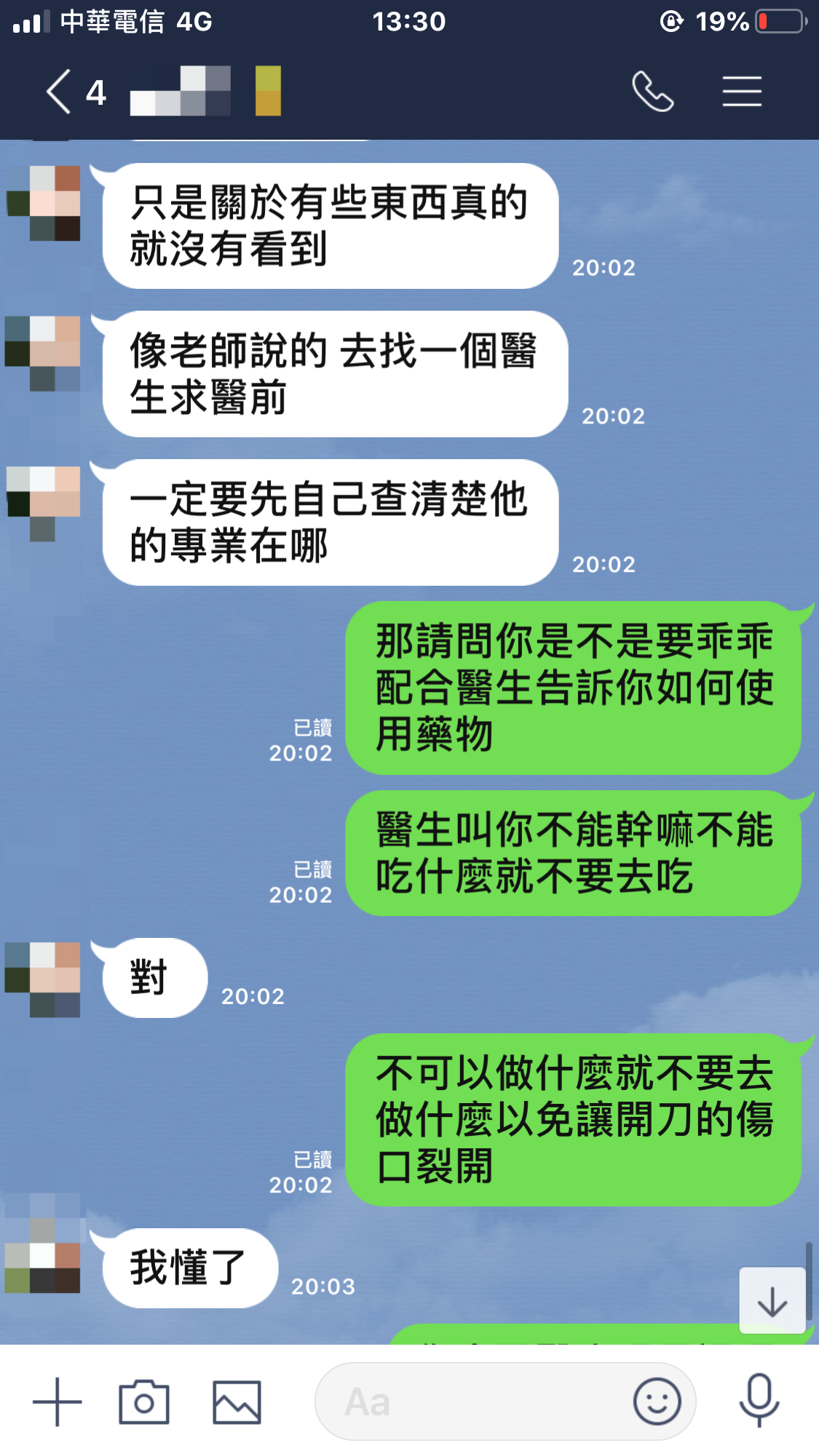This screenshot has height=1456, width=819.
Task: Open the camera to take a photo
Action: [x=144, y=1401]
